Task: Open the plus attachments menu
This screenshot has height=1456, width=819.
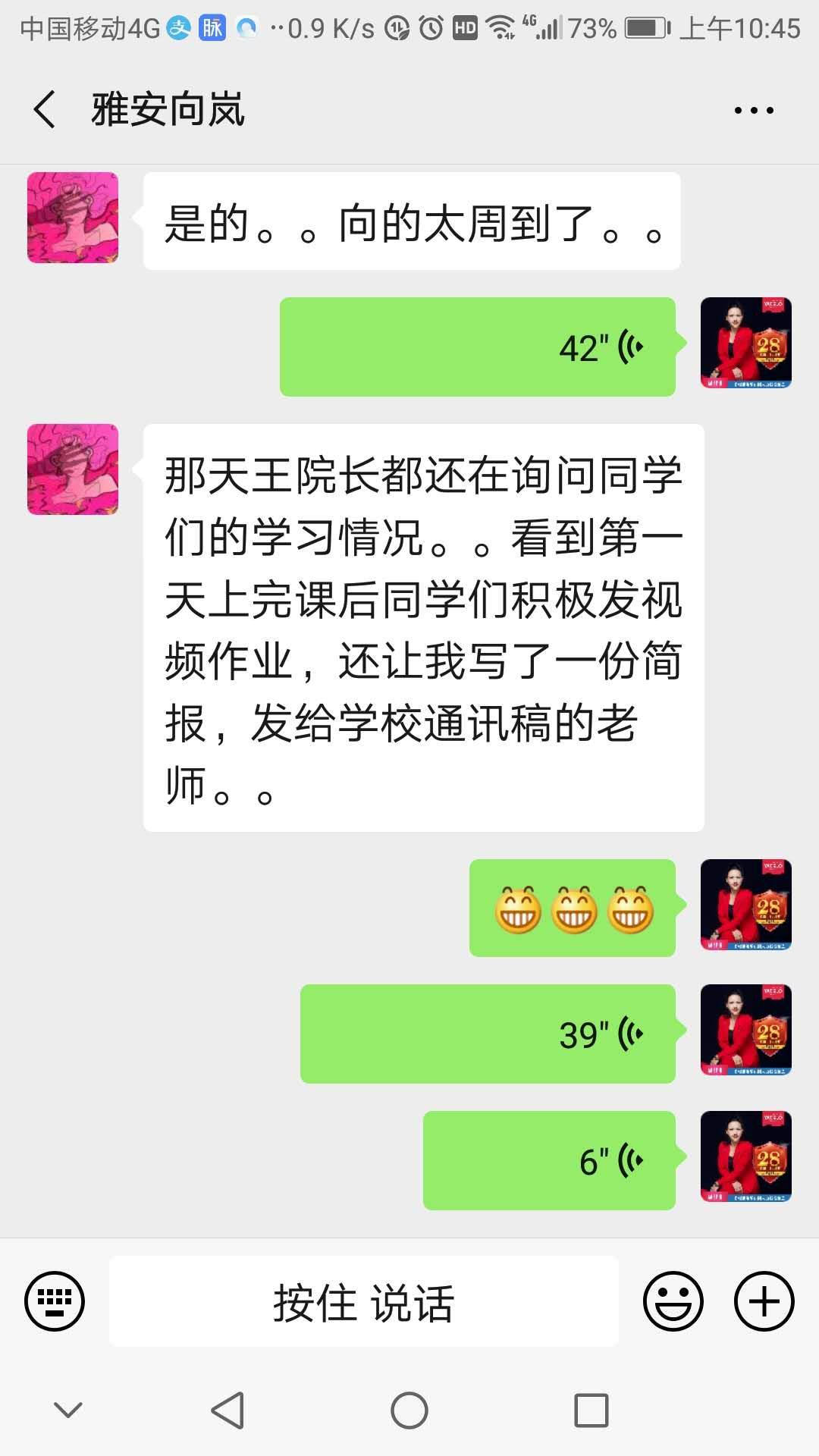Action: click(764, 1301)
